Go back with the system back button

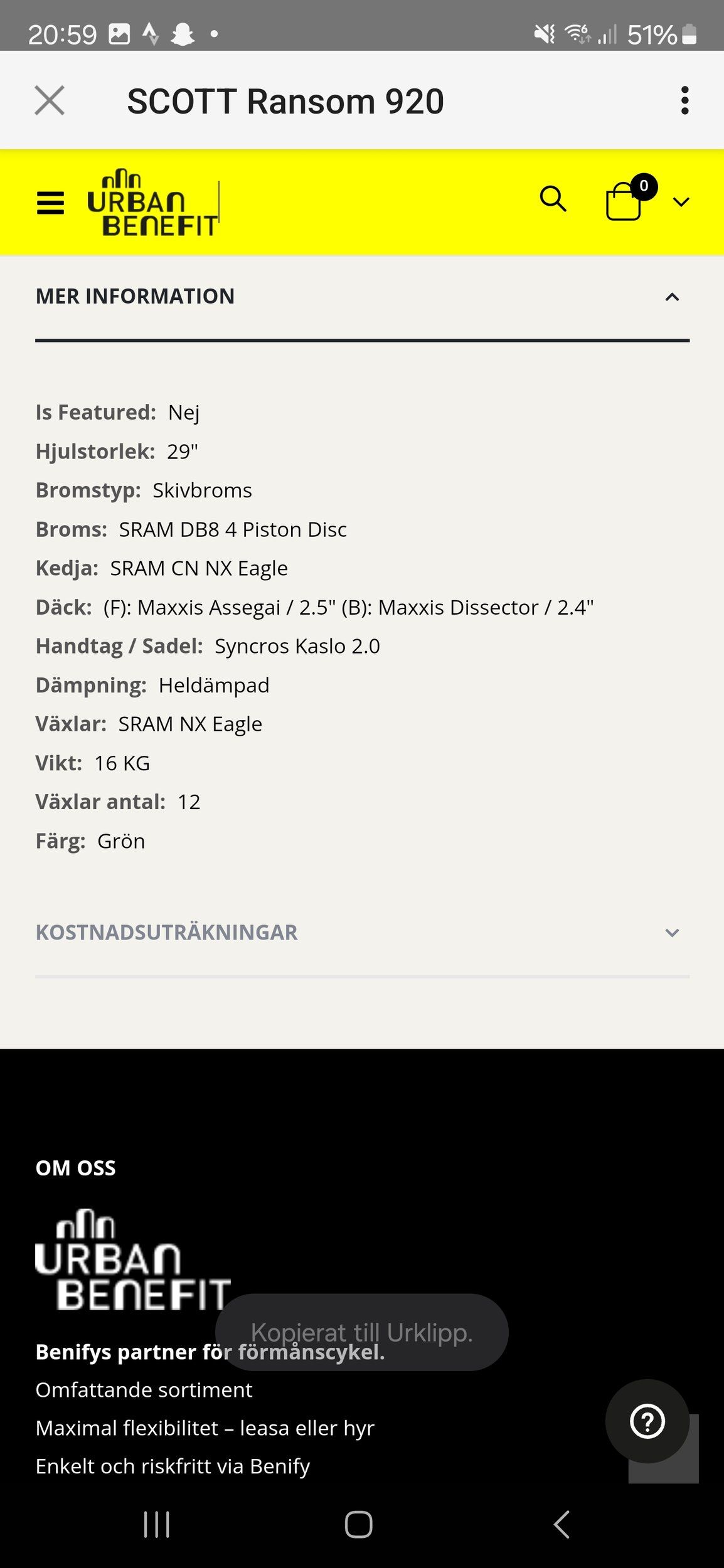[x=562, y=1524]
